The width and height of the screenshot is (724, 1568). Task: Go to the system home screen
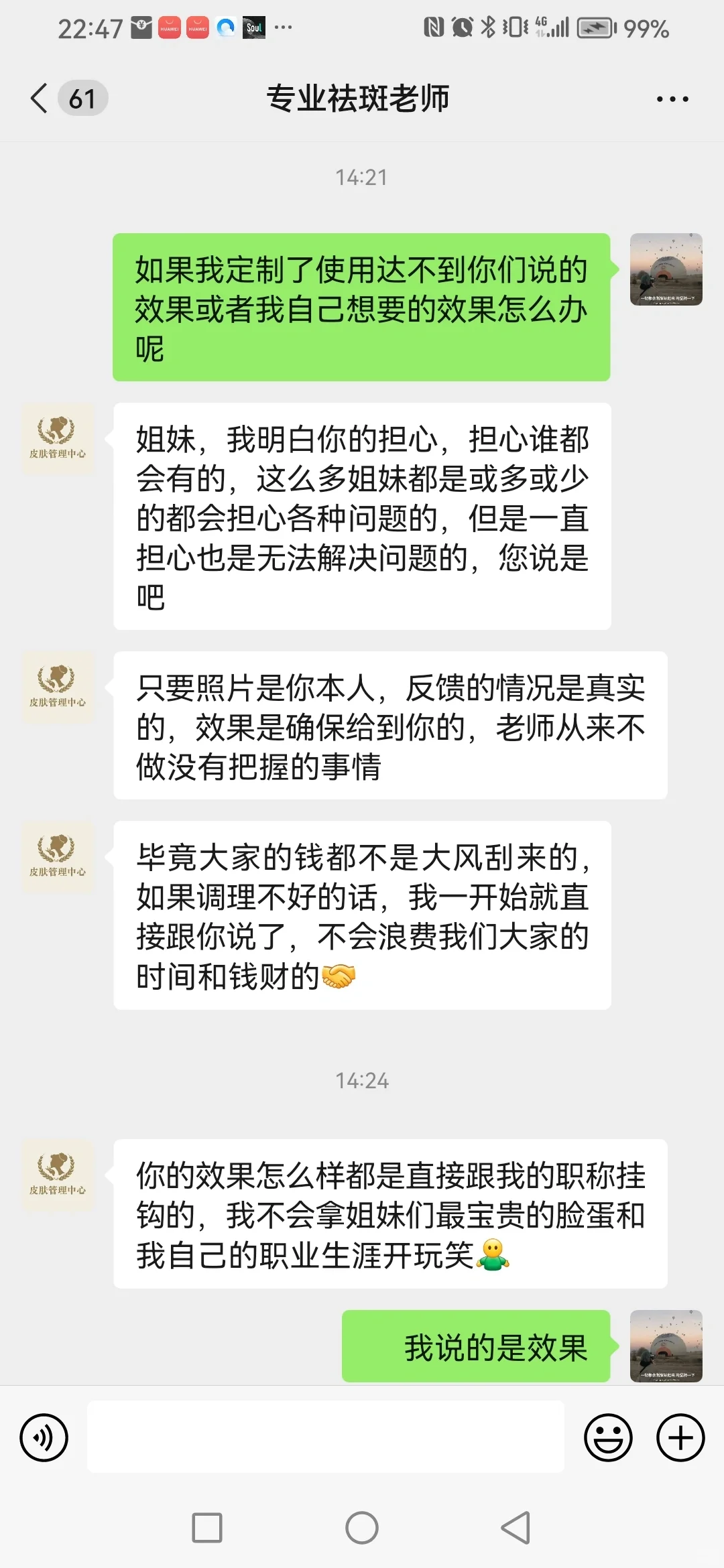pyautogui.click(x=362, y=1528)
